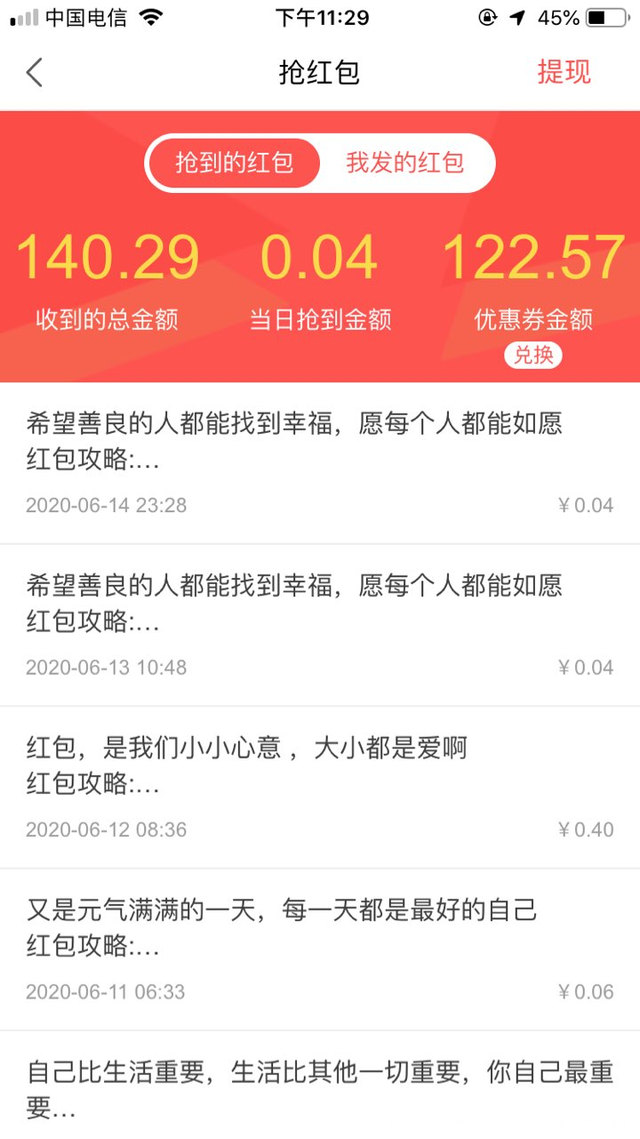Select the 抢到的红包 tab
The image size is (640, 1139).
click(234, 163)
